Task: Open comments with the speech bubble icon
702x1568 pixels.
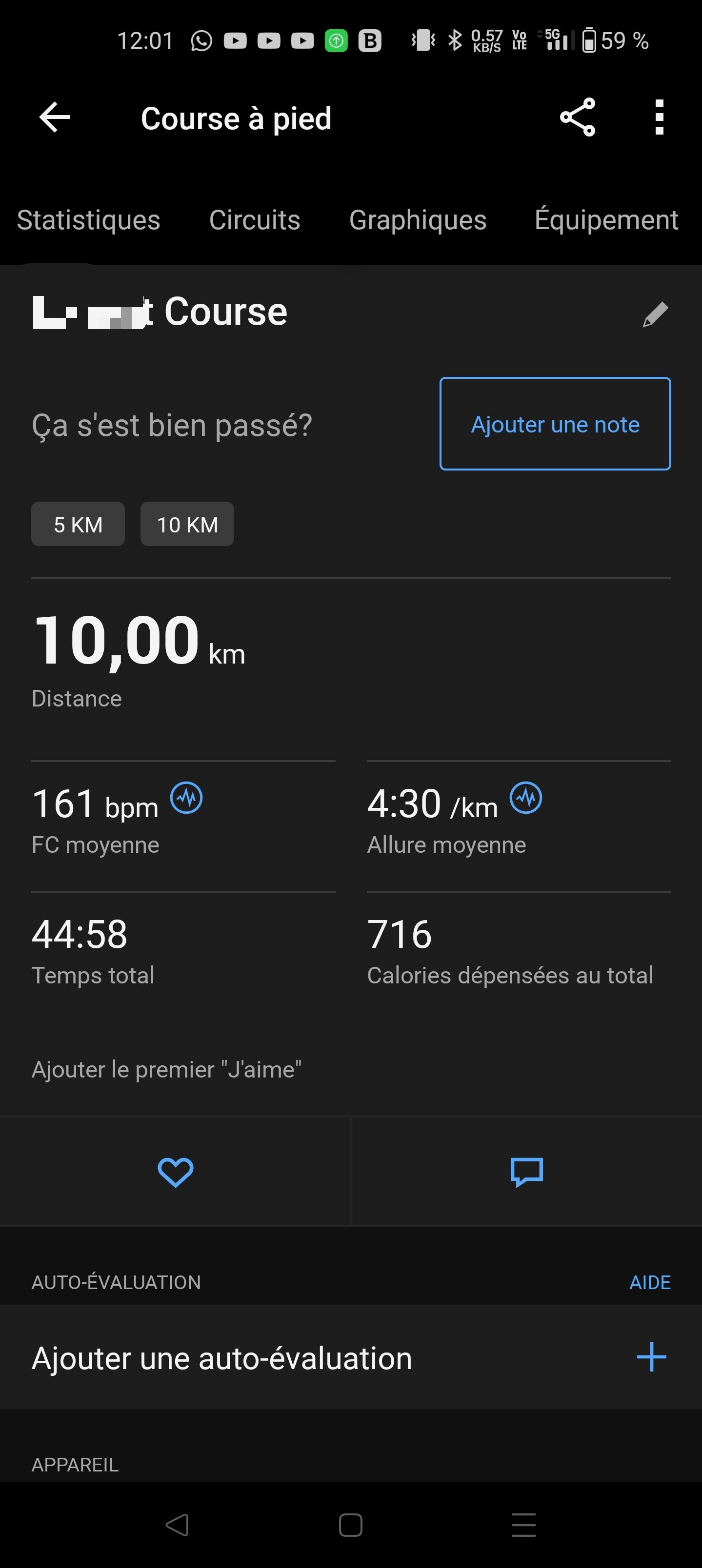Action: click(x=527, y=1172)
